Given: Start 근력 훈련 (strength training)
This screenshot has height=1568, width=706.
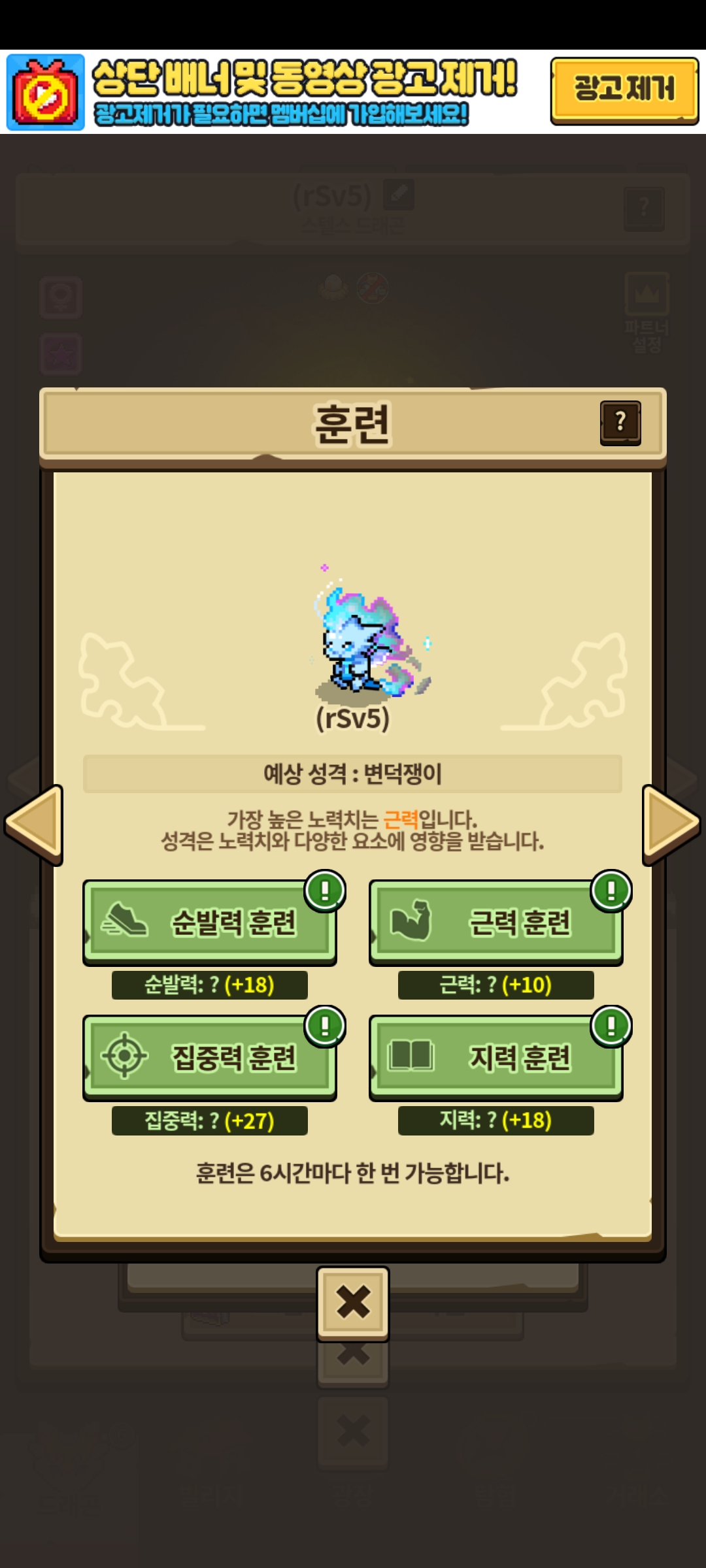Looking at the screenshot, I should tap(496, 922).
